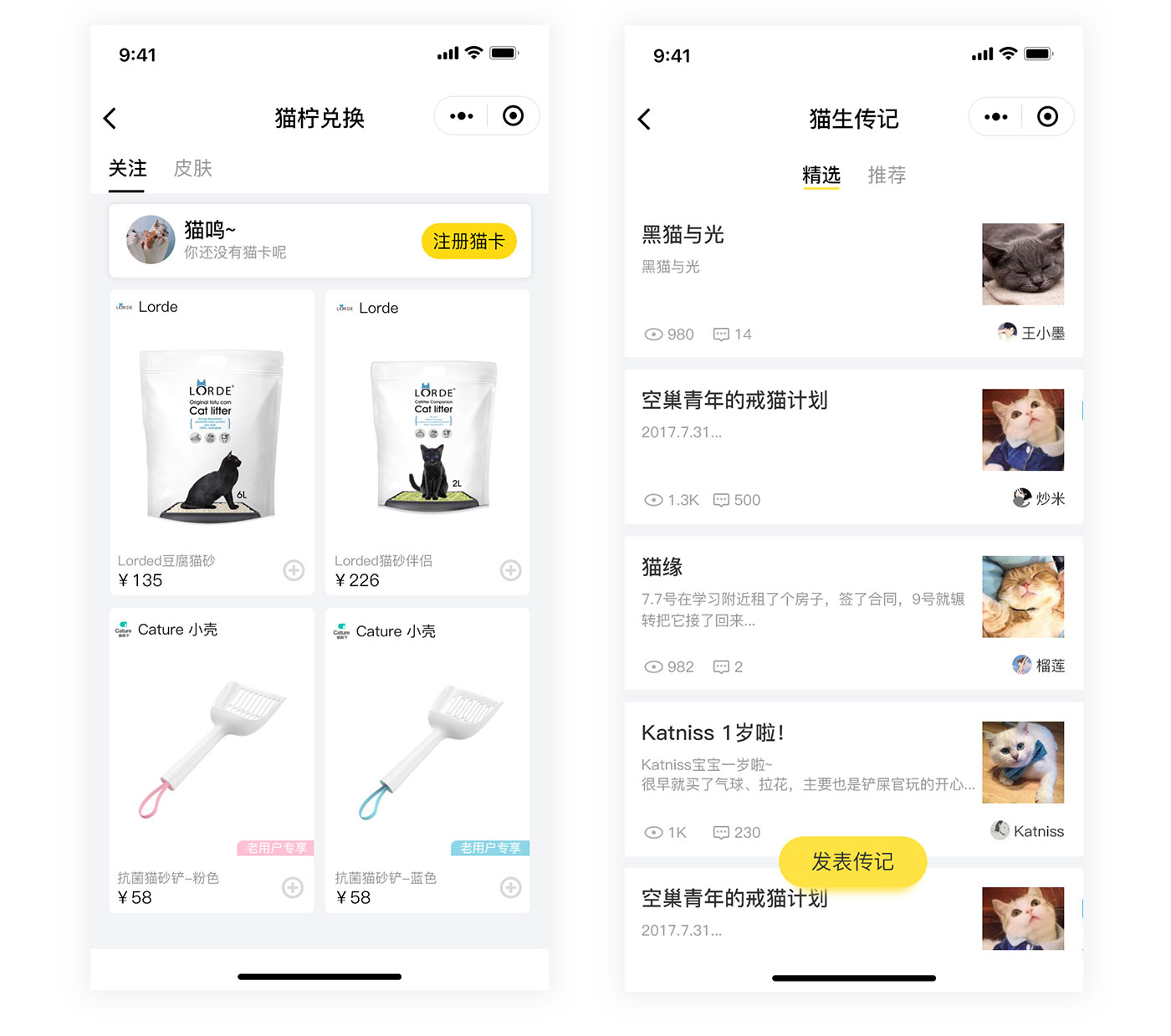Open the more menu on 猫柠兑换
The width and height of the screenshot is (1171, 1036).
[x=461, y=116]
